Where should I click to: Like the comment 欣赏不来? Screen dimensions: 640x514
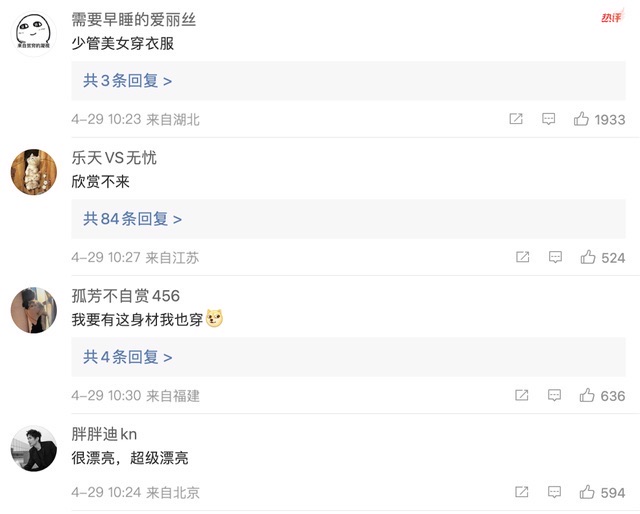click(x=587, y=257)
